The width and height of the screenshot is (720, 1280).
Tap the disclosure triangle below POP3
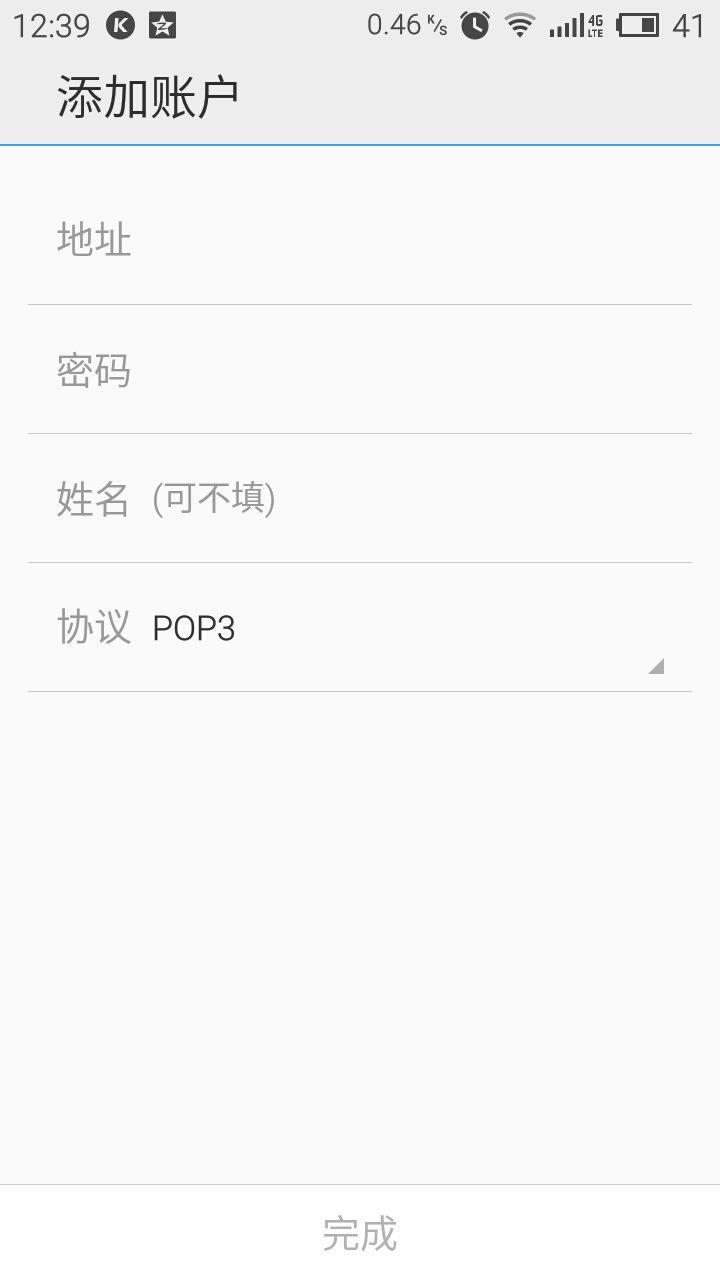click(x=656, y=667)
